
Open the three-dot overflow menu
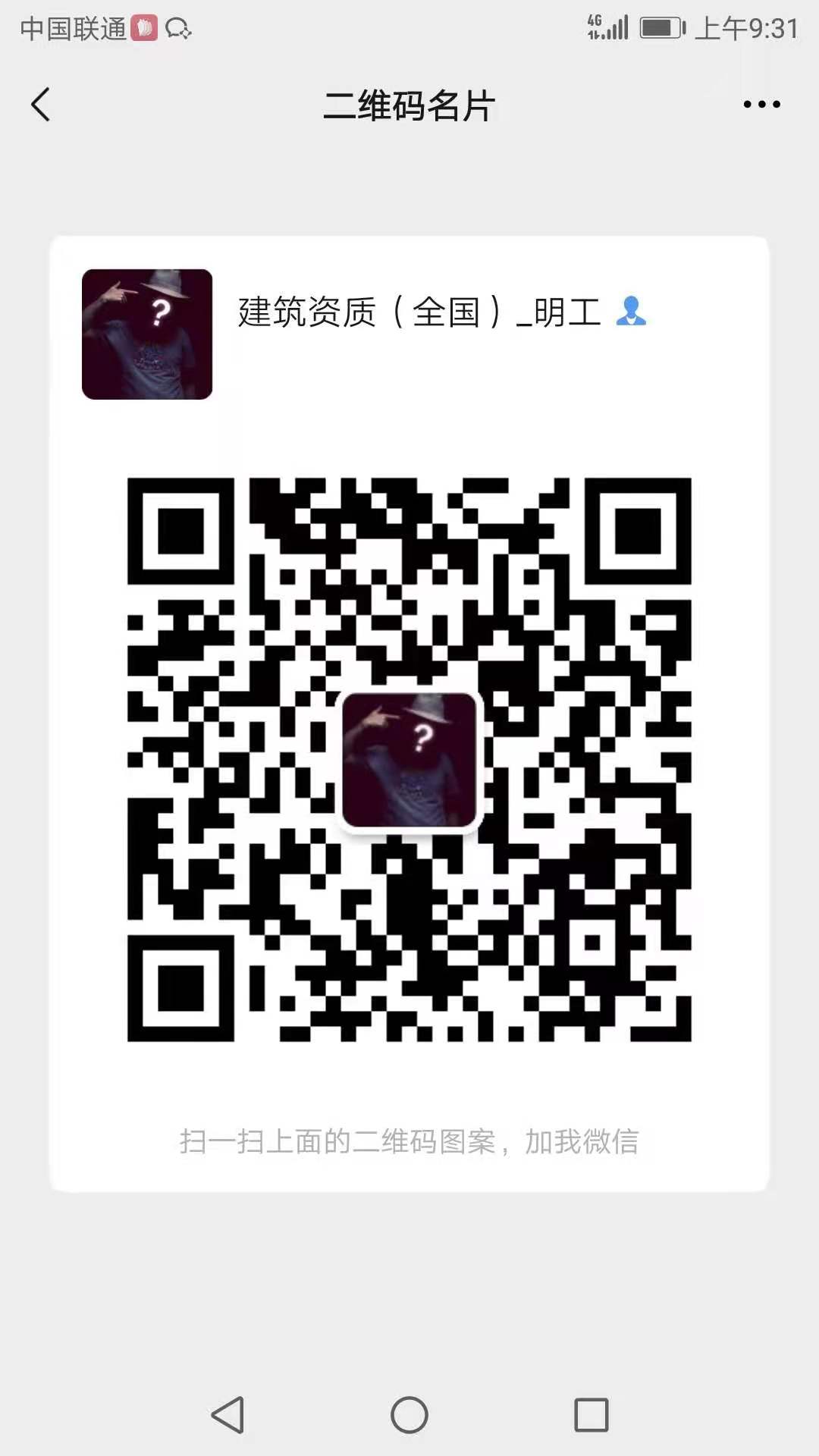[761, 105]
